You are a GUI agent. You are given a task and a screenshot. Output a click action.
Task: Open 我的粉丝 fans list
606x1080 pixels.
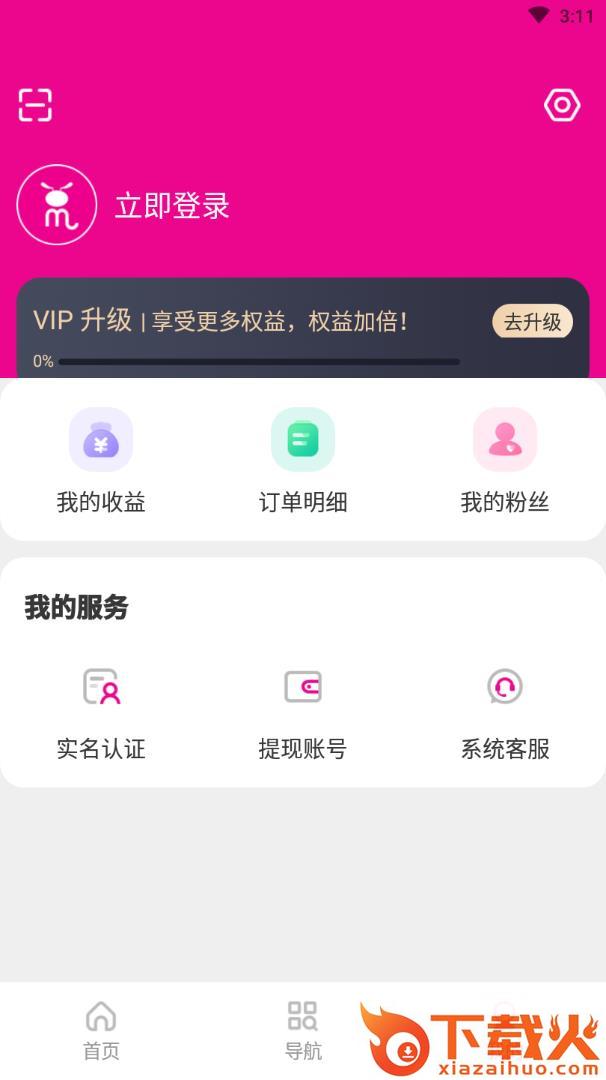505,460
